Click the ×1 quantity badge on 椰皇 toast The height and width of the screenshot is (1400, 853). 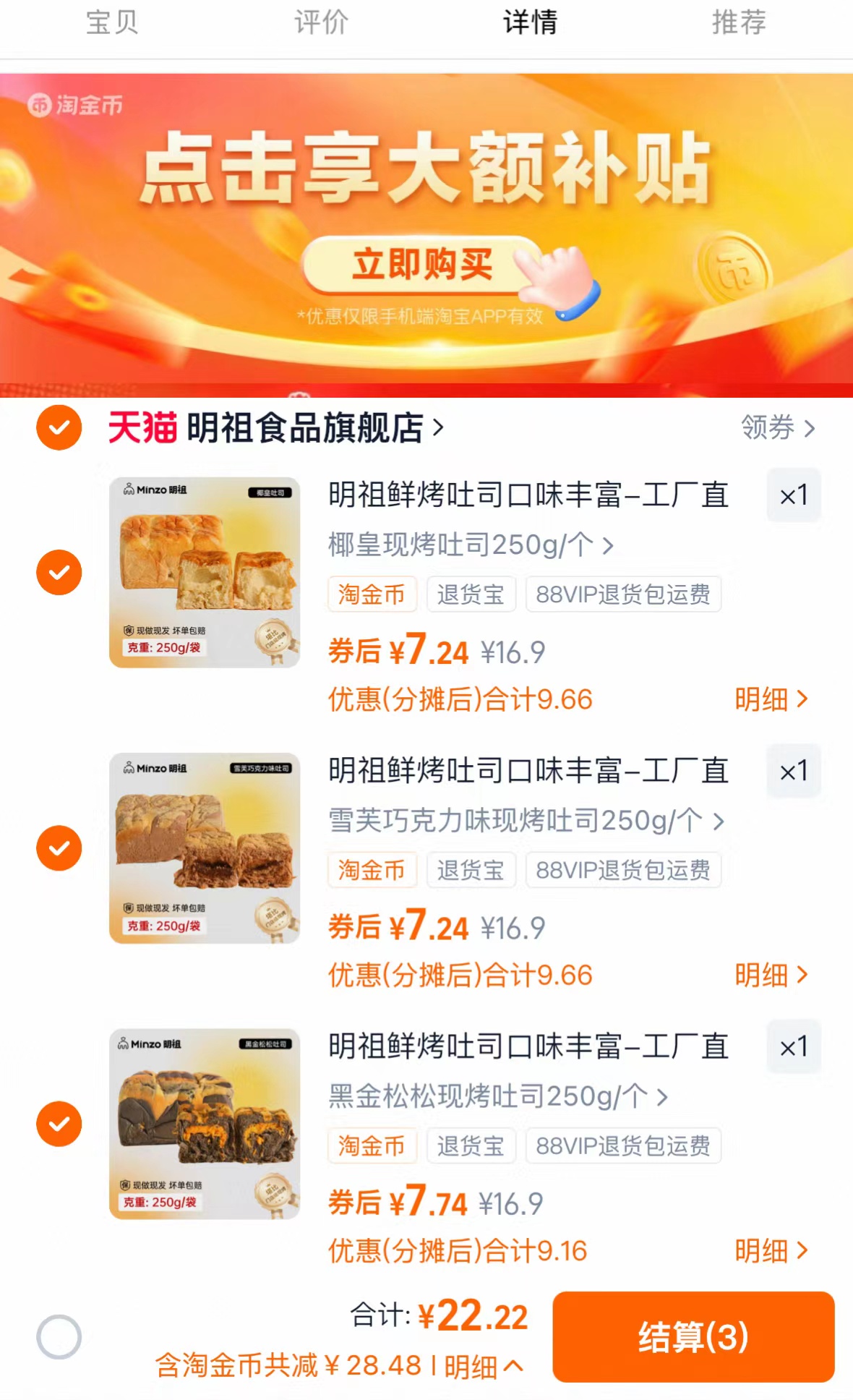point(793,495)
